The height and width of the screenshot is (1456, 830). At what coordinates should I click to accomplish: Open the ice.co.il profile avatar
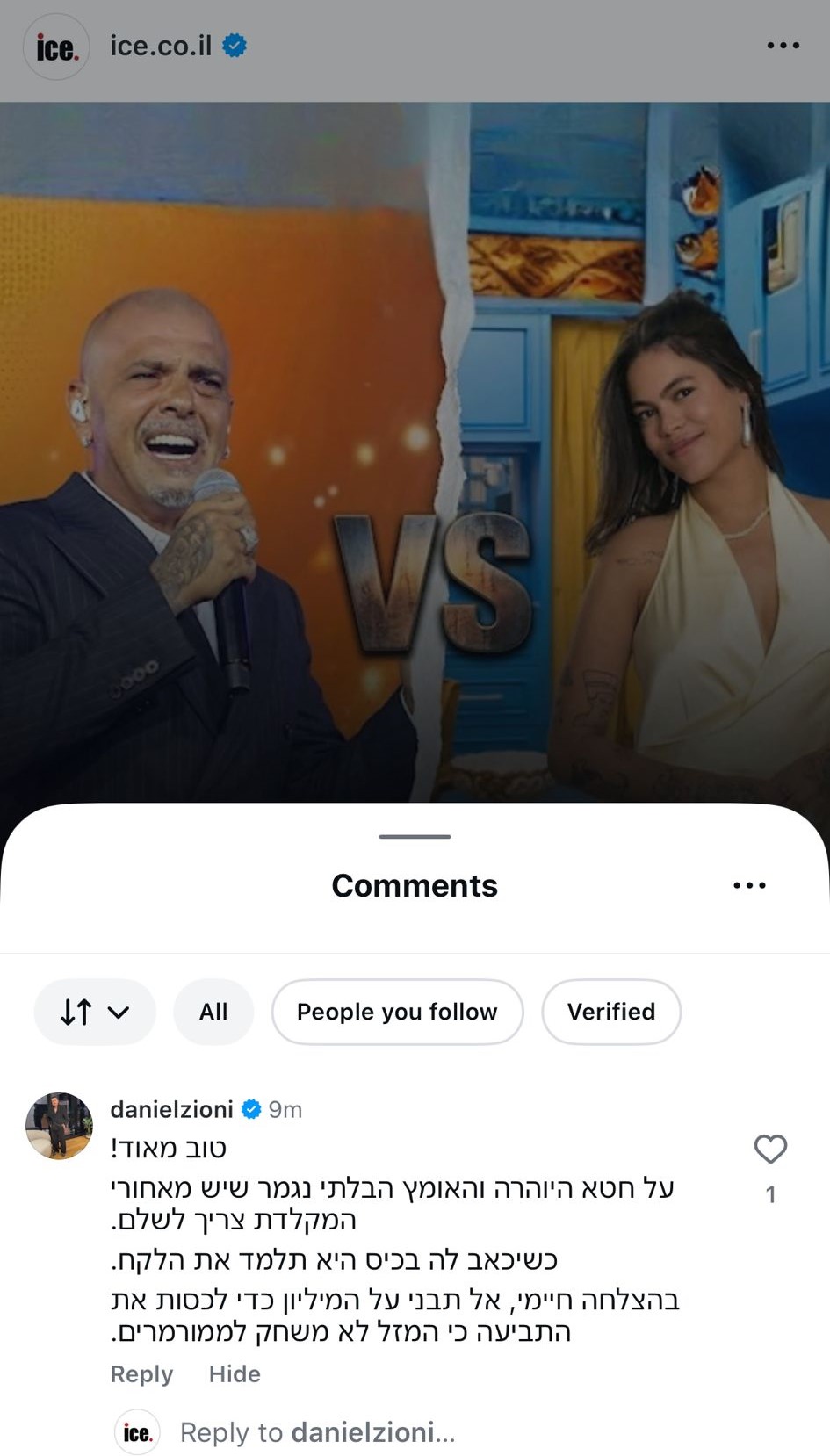click(56, 47)
